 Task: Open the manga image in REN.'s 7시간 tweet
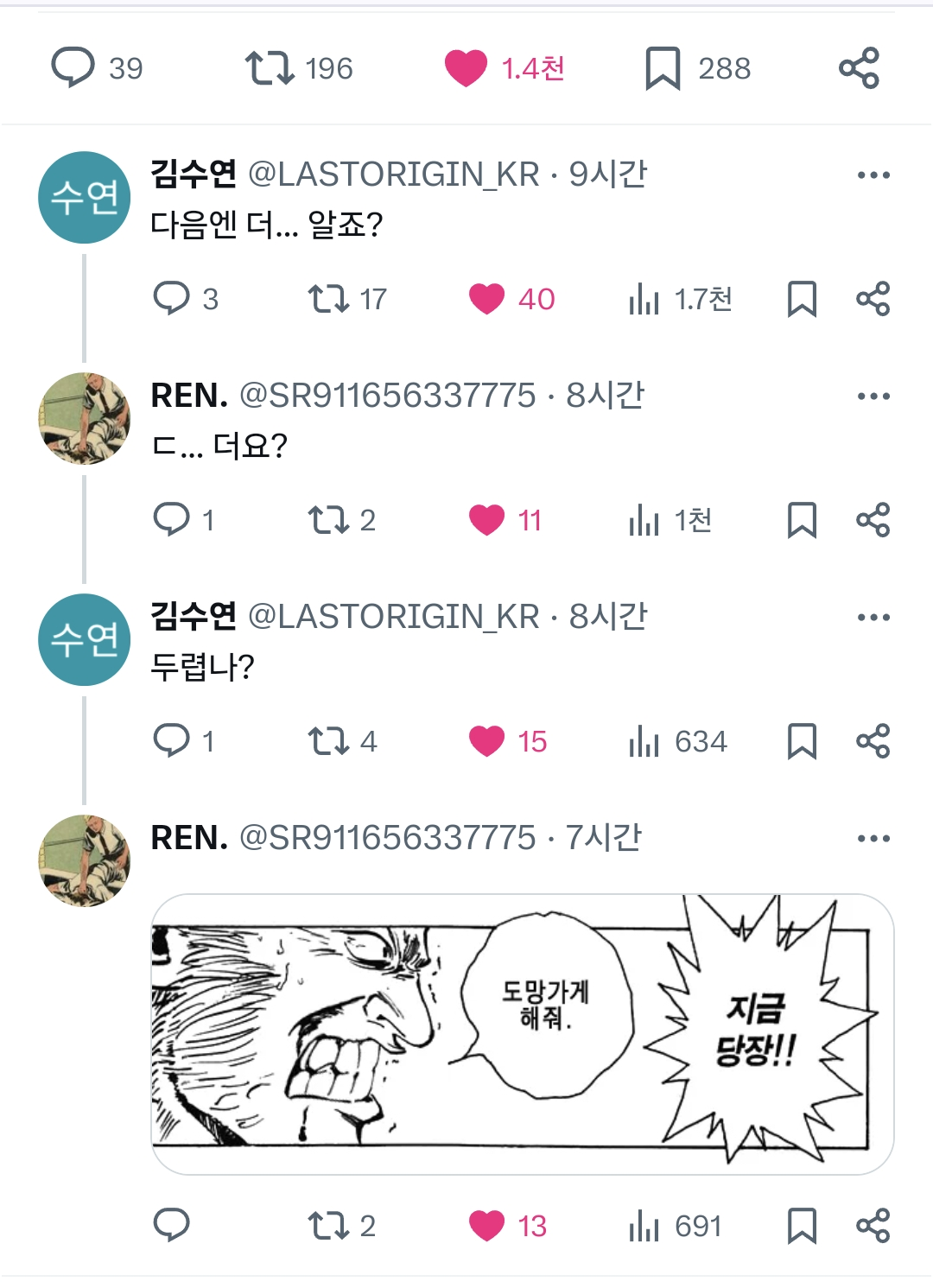pyautogui.click(x=522, y=1034)
